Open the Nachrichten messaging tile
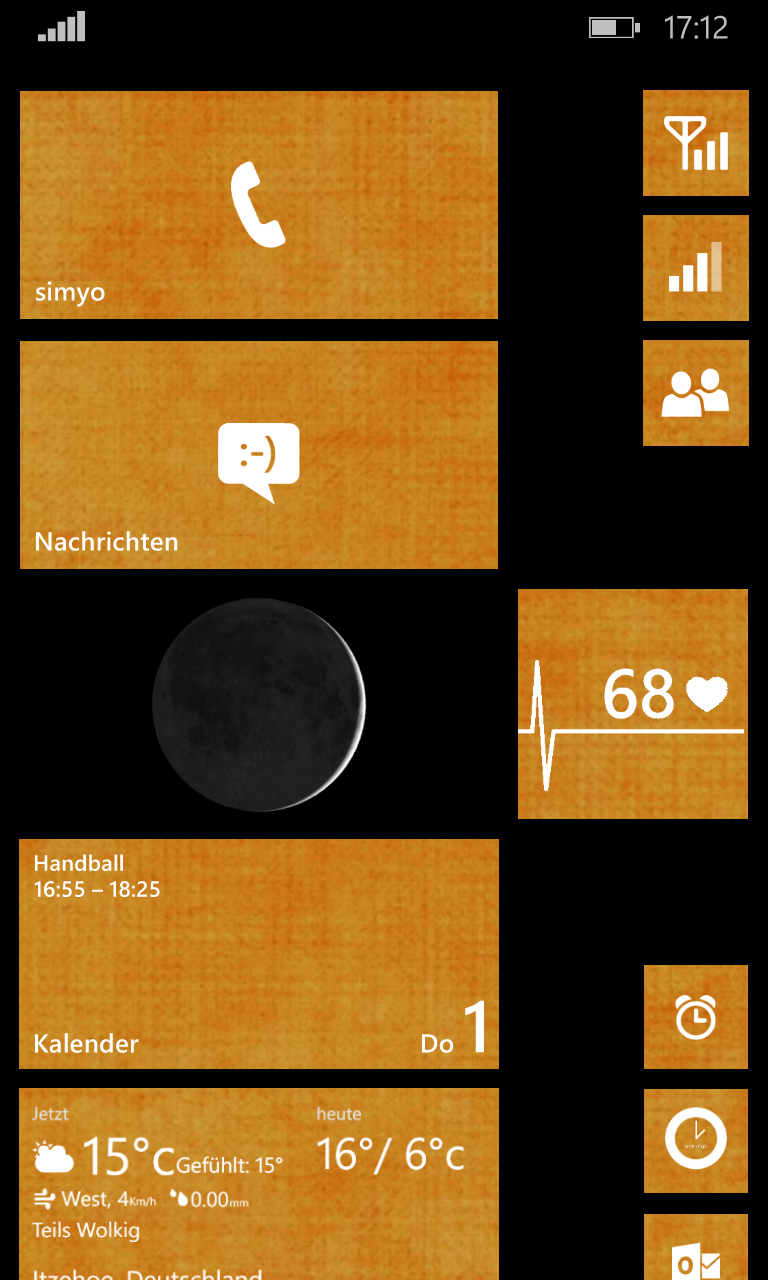Screen dimensions: 768x1280 click(x=259, y=455)
